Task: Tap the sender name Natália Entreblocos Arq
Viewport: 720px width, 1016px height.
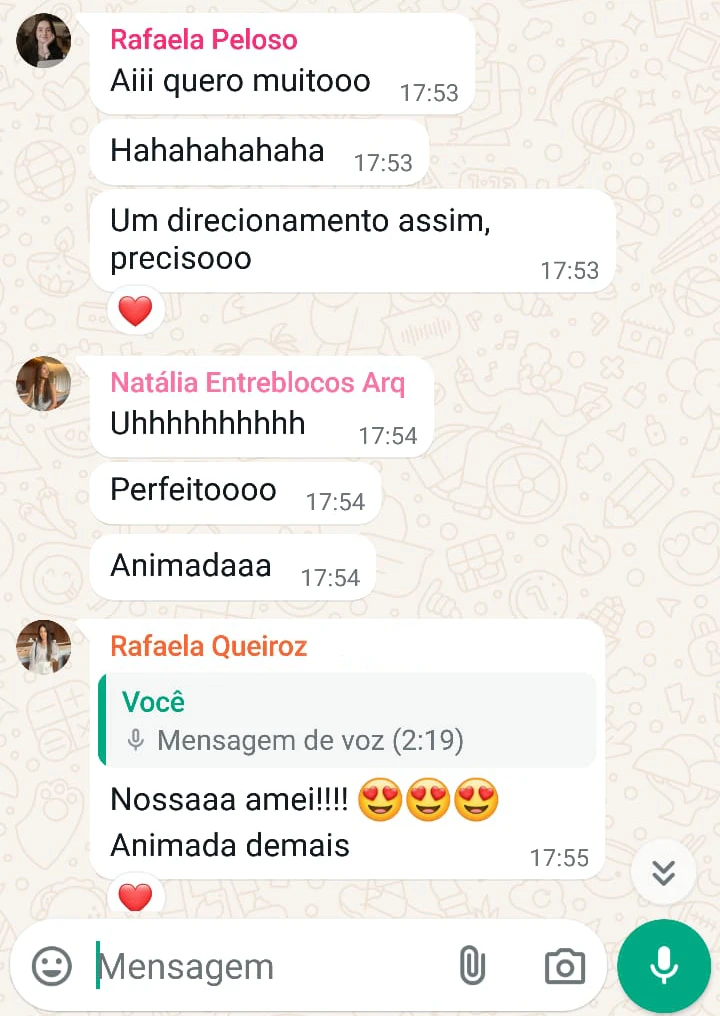Action: [x=257, y=383]
